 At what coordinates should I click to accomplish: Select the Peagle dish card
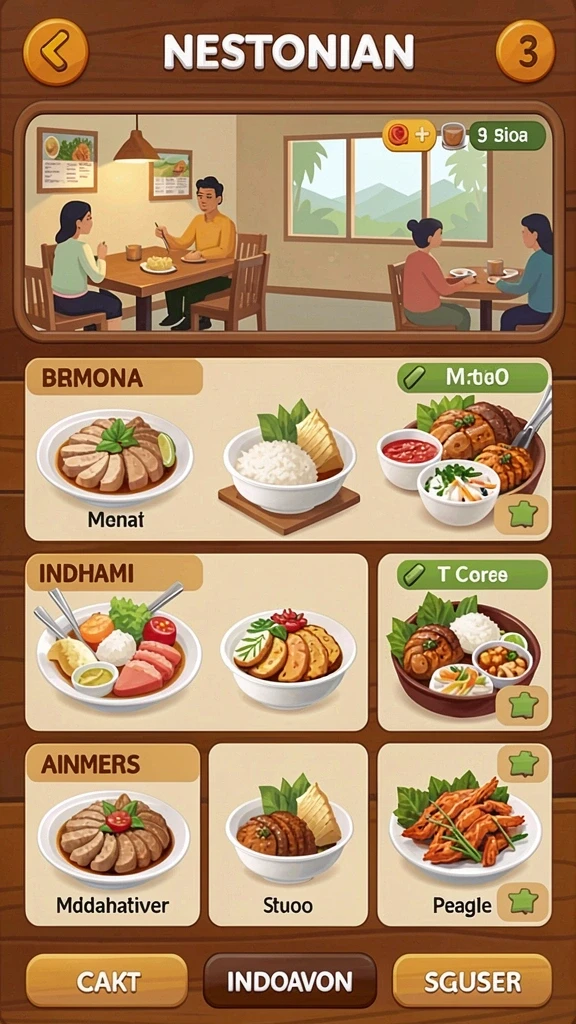point(464,835)
